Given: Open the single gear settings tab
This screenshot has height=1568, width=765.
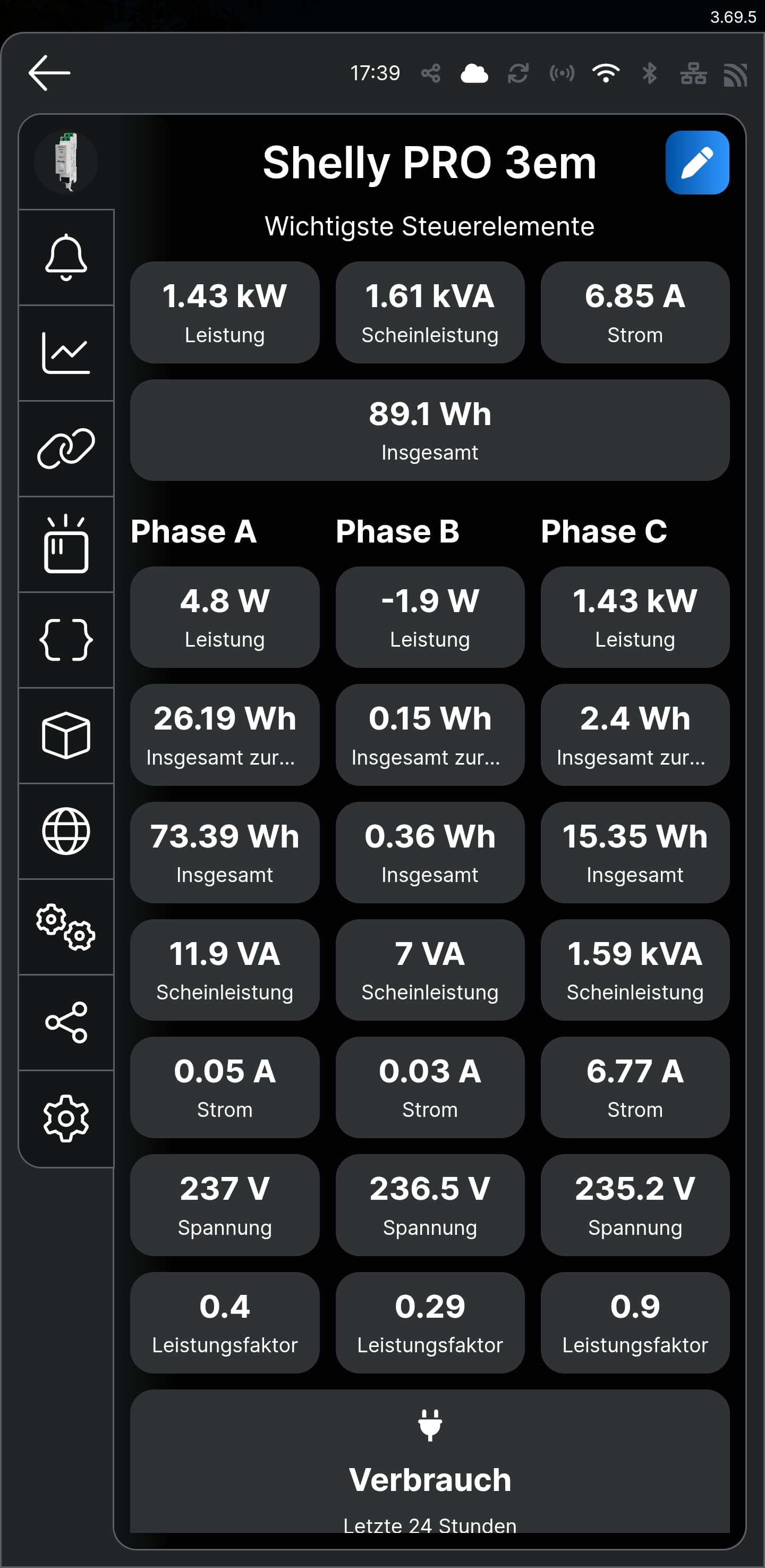Looking at the screenshot, I should 66,1118.
